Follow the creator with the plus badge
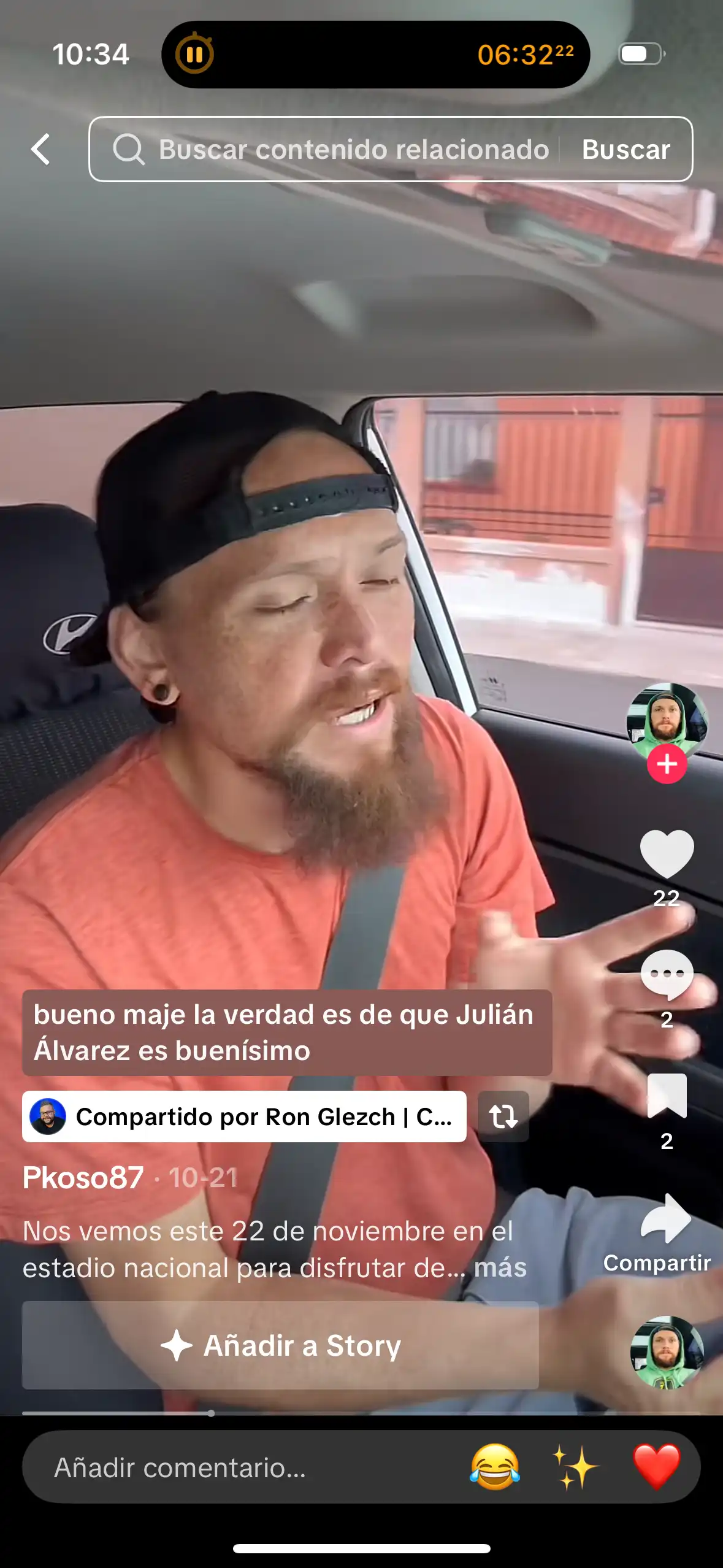723x1568 pixels. [667, 764]
